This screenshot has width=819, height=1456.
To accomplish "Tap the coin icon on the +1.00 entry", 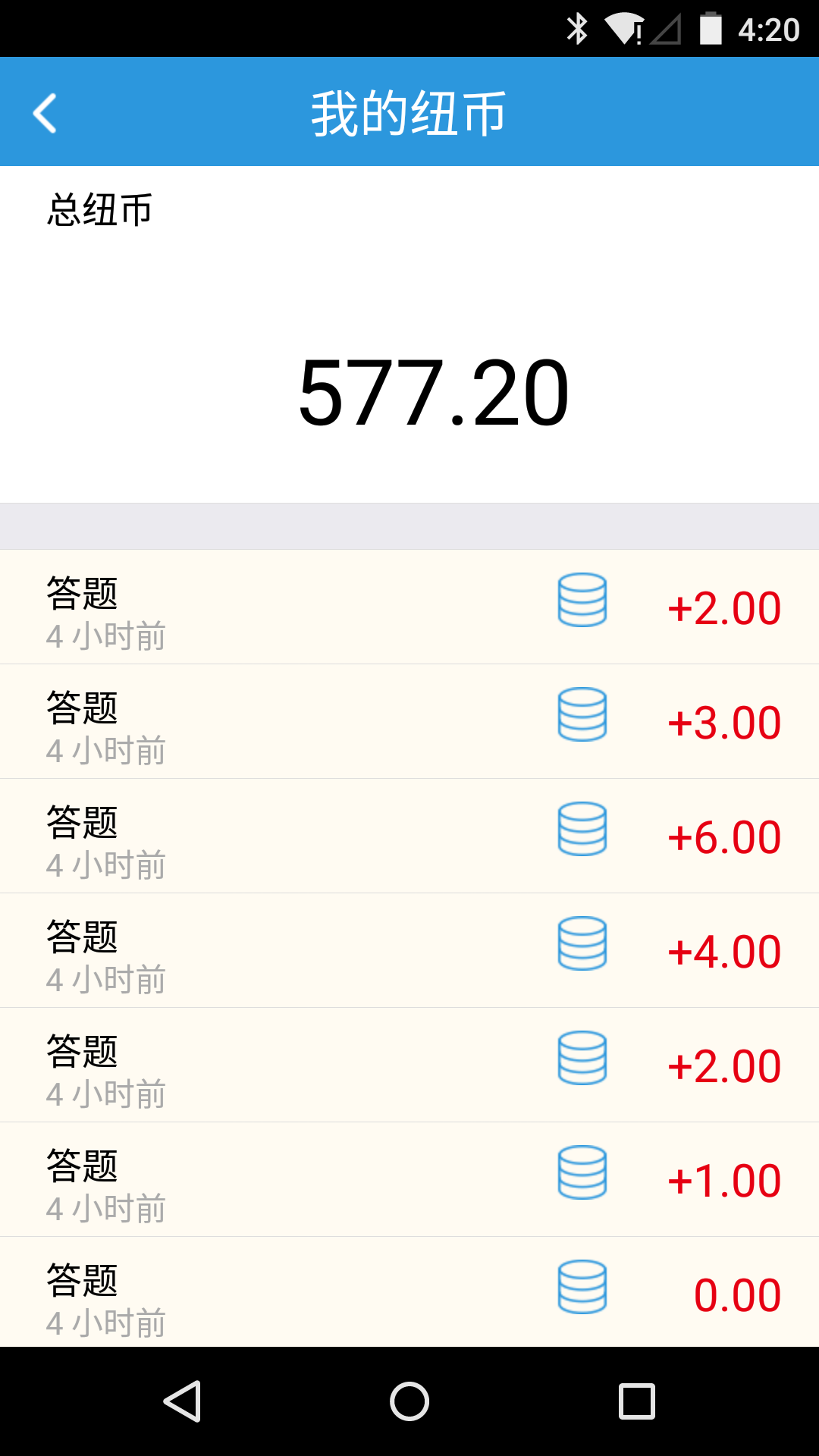I will (581, 1175).
